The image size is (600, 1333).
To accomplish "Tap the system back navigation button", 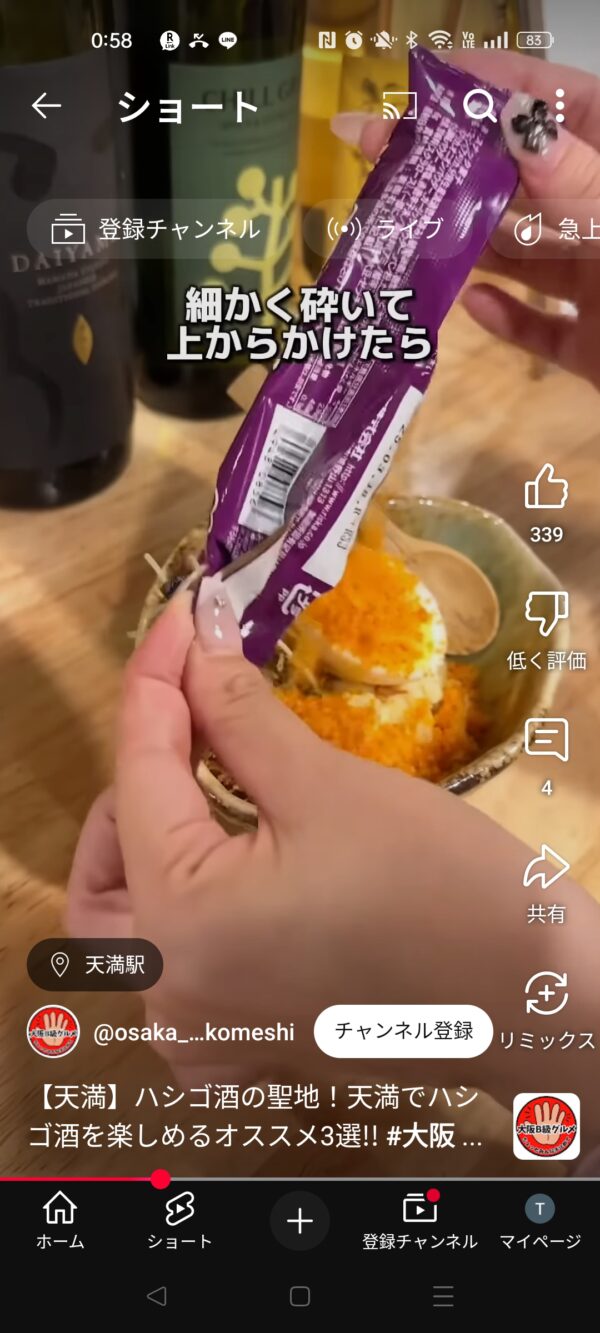I will point(156,1297).
